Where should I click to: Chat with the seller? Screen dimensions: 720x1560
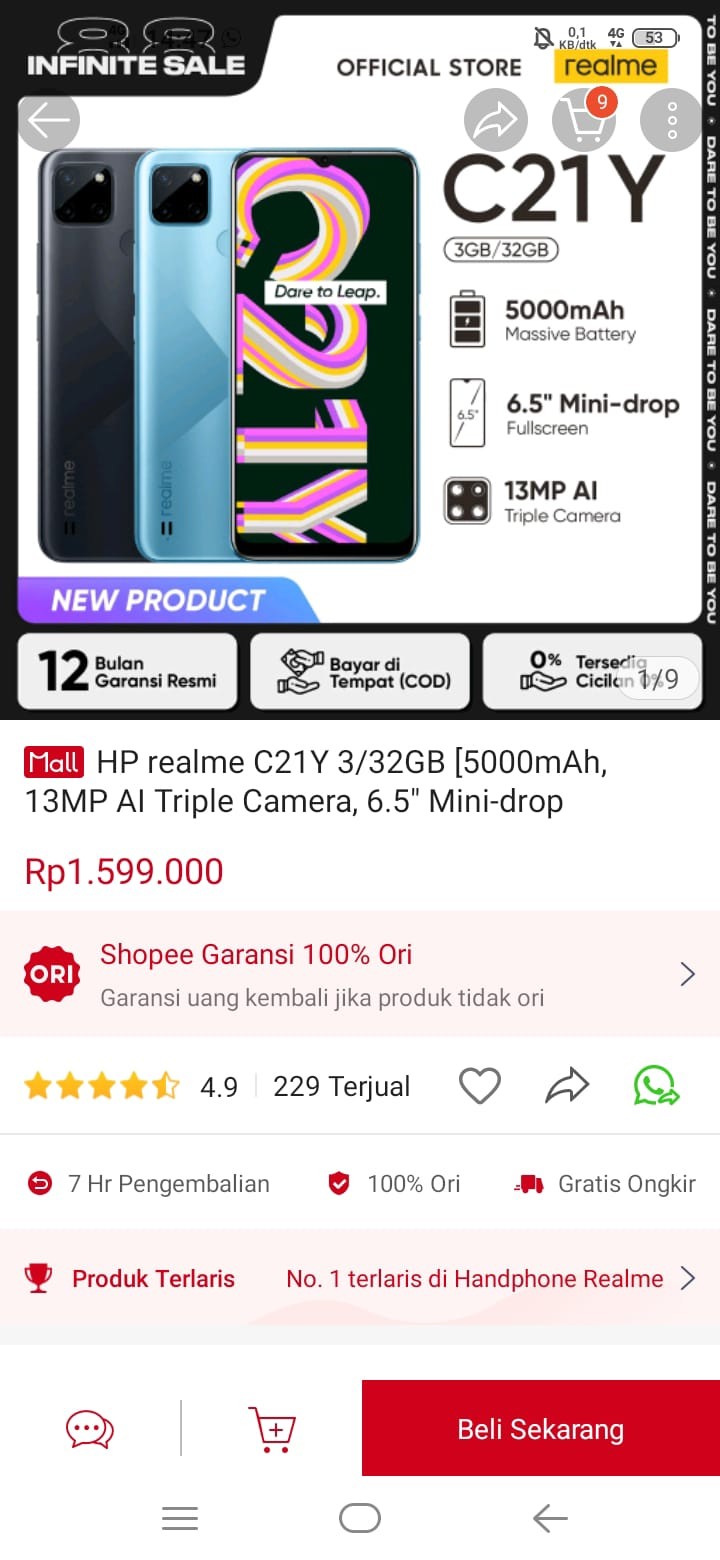90,1429
